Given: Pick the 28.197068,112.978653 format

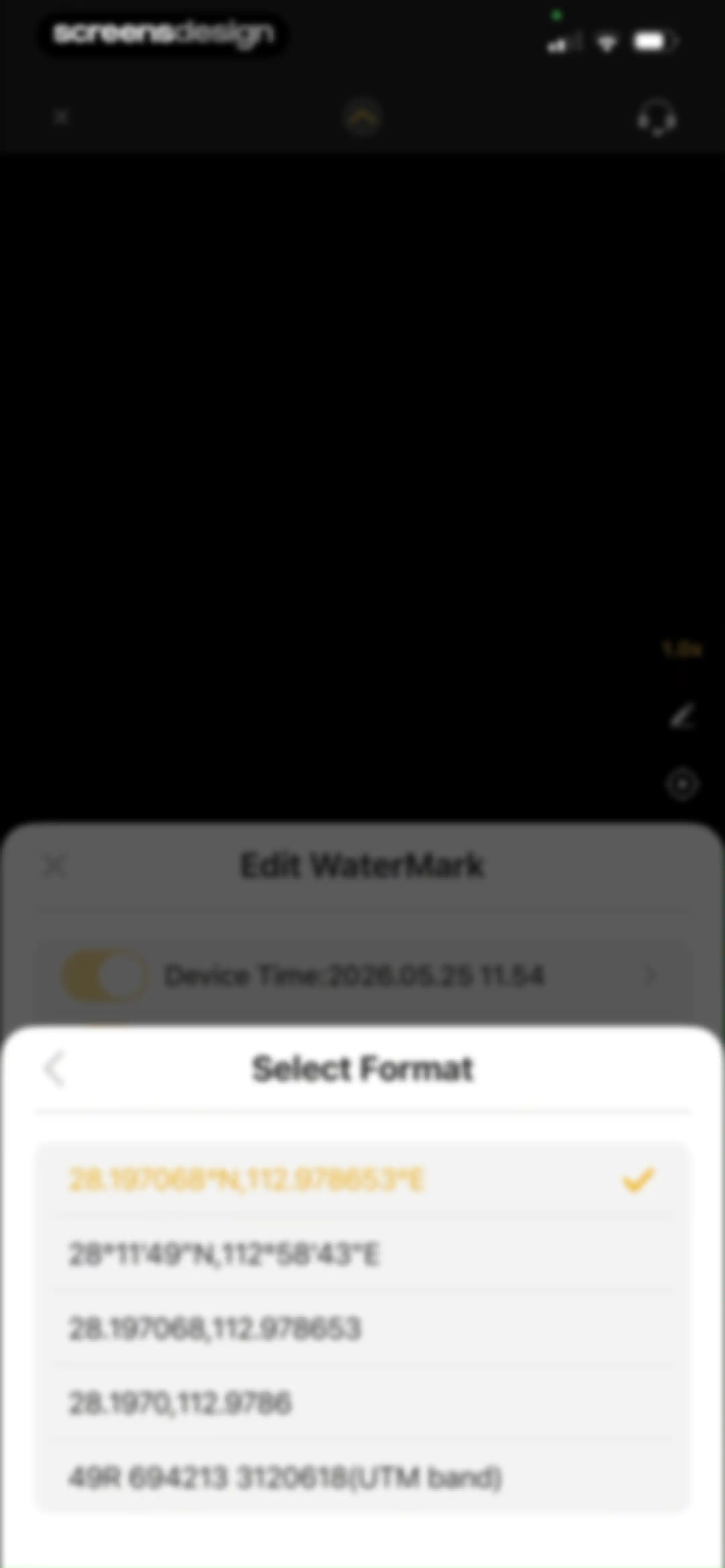Looking at the screenshot, I should tap(363, 1329).
